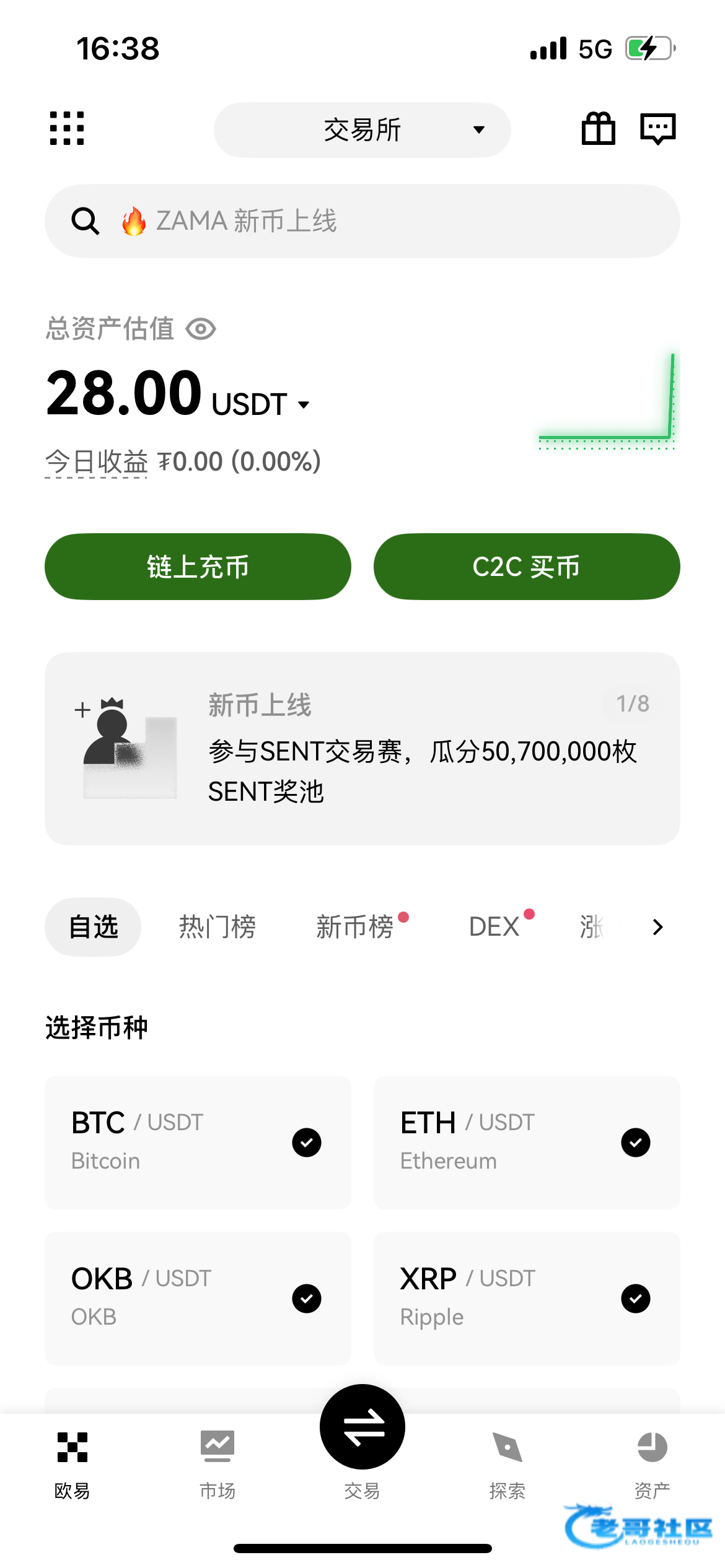Tap the C2C 买币 button
Screen dimensions: 725x1568
point(526,567)
